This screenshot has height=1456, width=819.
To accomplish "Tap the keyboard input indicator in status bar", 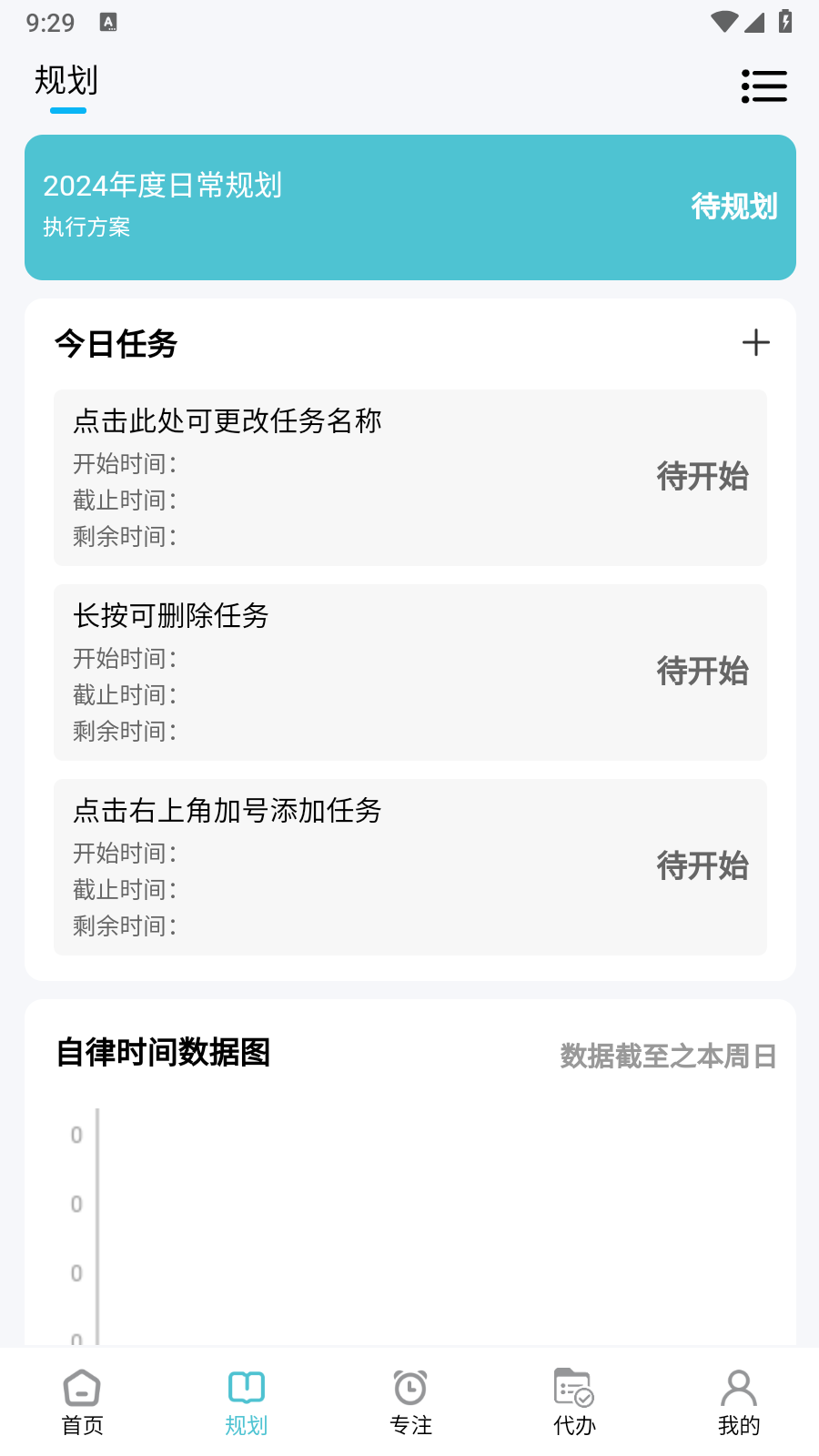I will (x=109, y=23).
